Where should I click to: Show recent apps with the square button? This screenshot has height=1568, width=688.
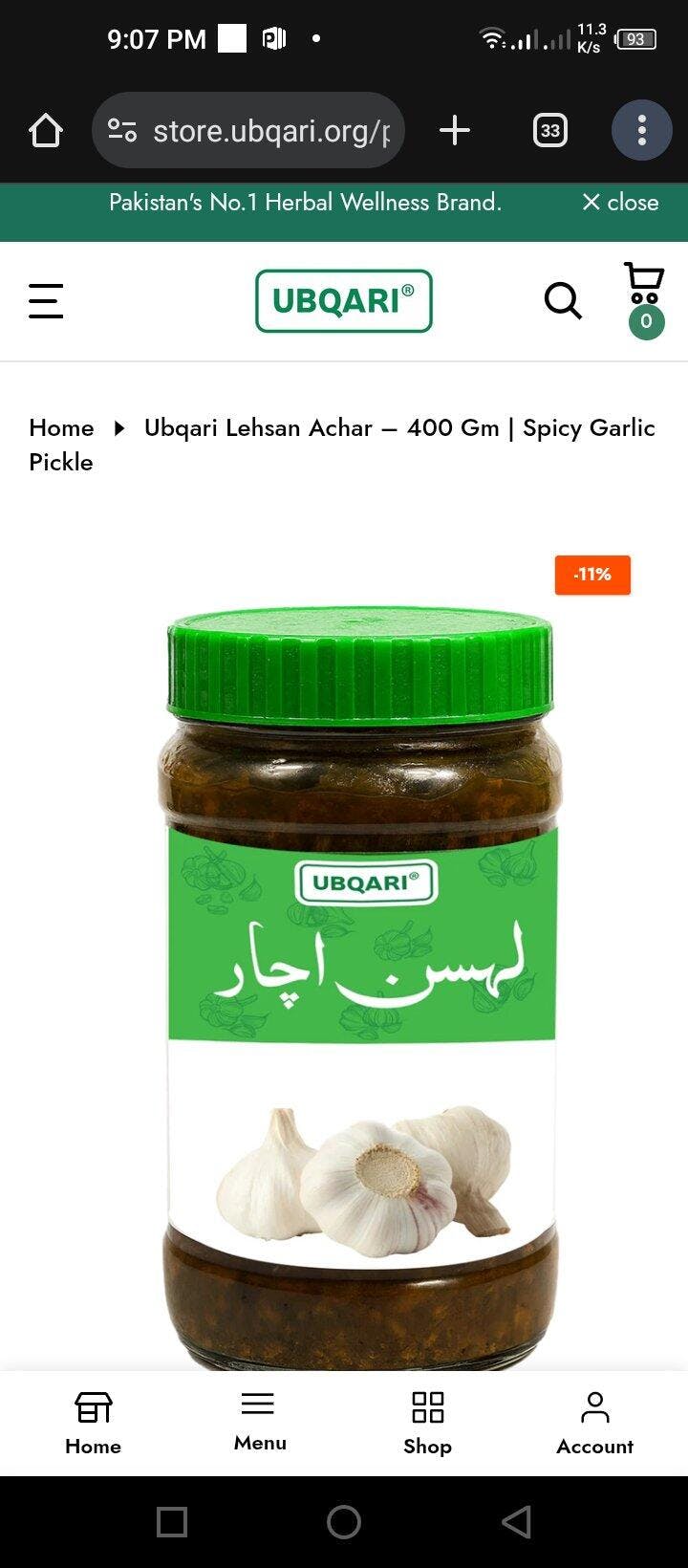click(172, 1522)
